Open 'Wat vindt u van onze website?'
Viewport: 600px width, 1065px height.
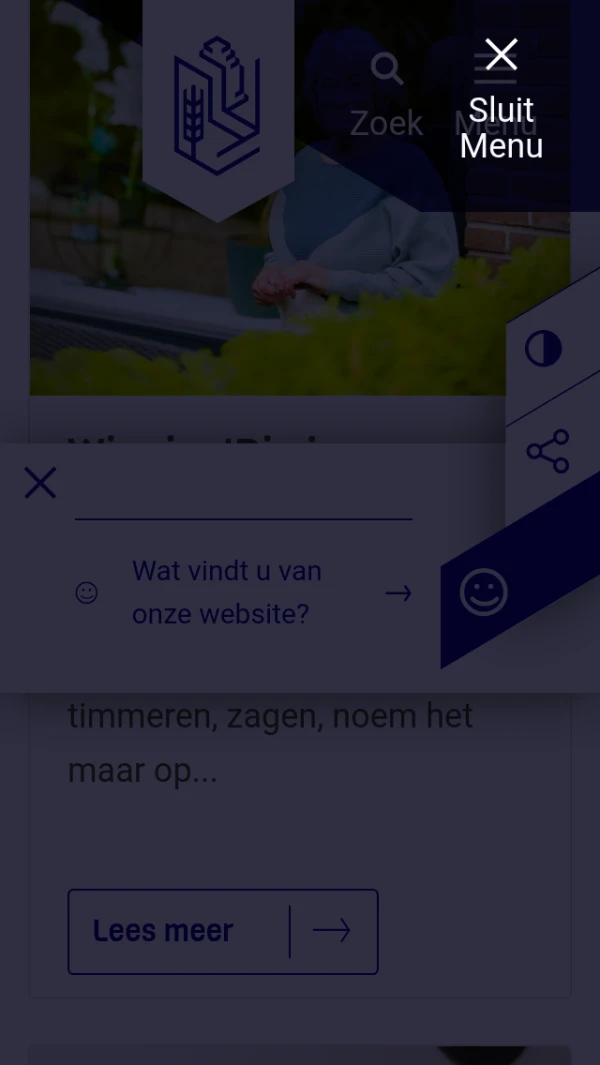(x=243, y=592)
